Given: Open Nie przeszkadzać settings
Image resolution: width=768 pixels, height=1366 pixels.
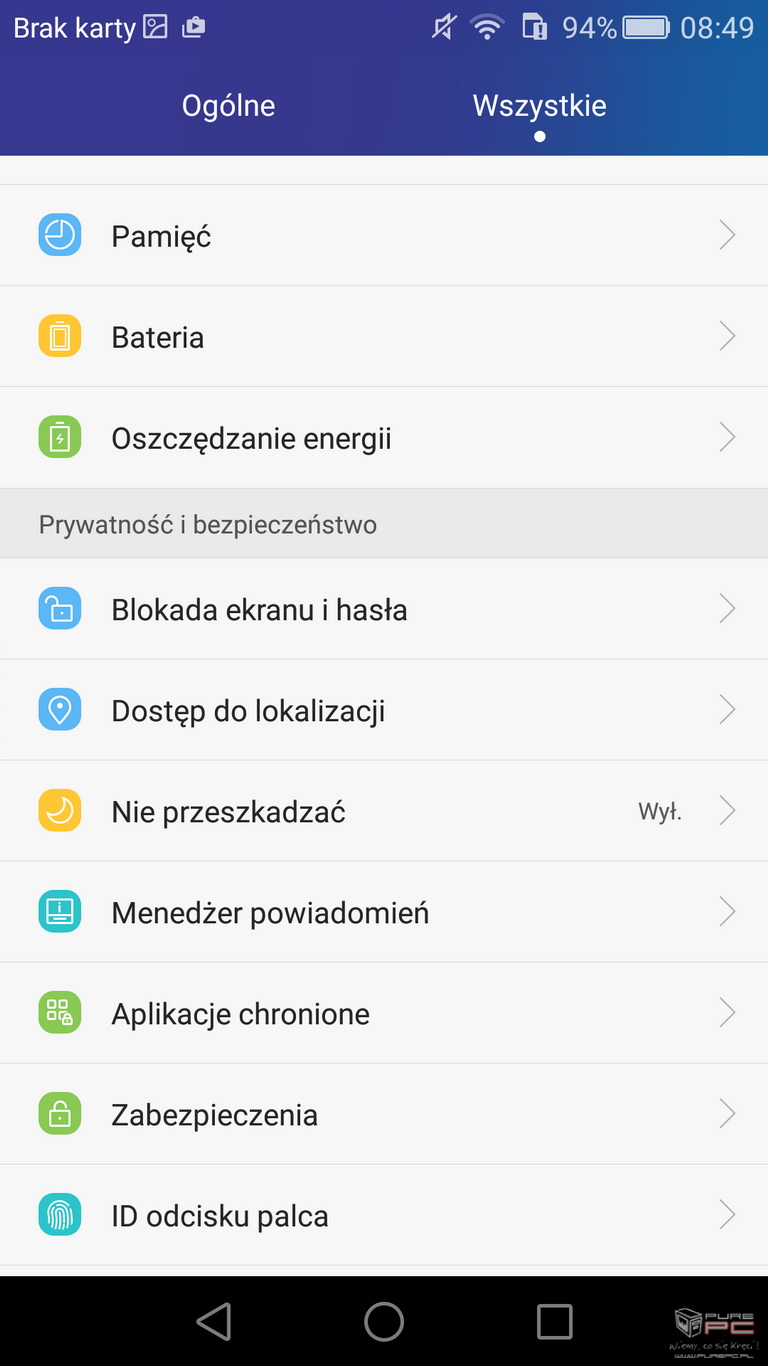Looking at the screenshot, I should tap(384, 810).
